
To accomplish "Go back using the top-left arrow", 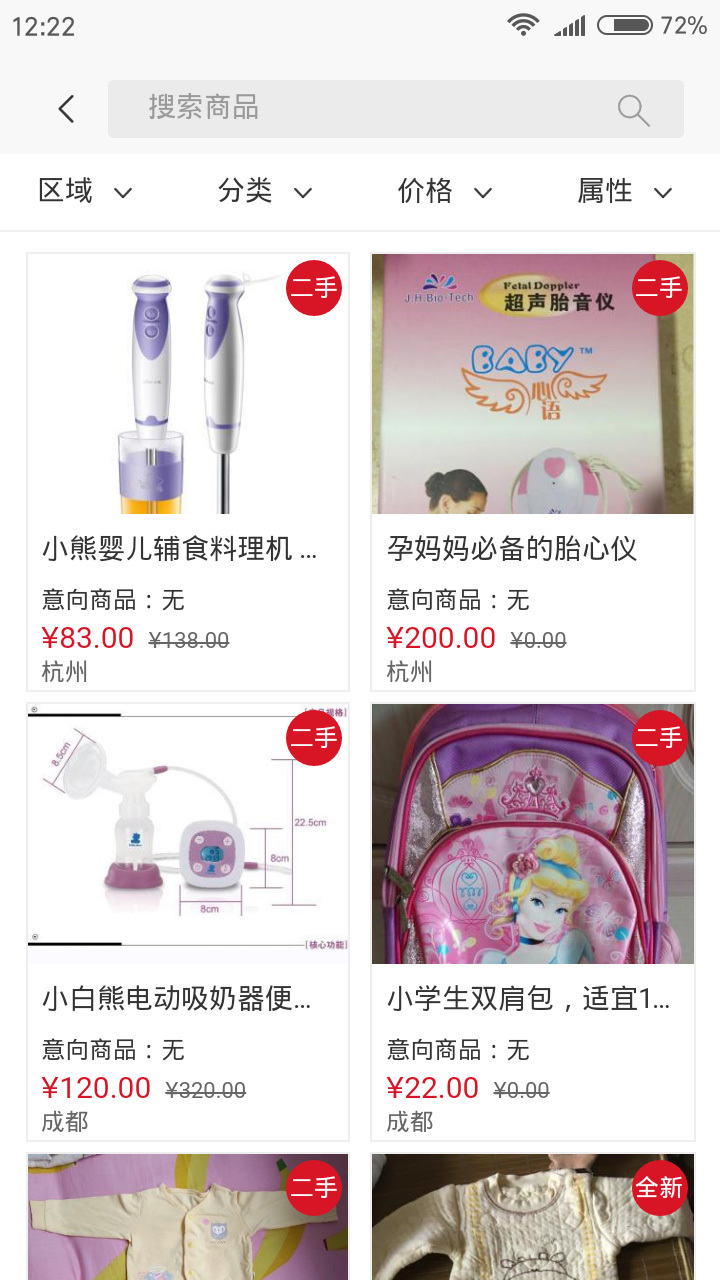I will tap(66, 109).
